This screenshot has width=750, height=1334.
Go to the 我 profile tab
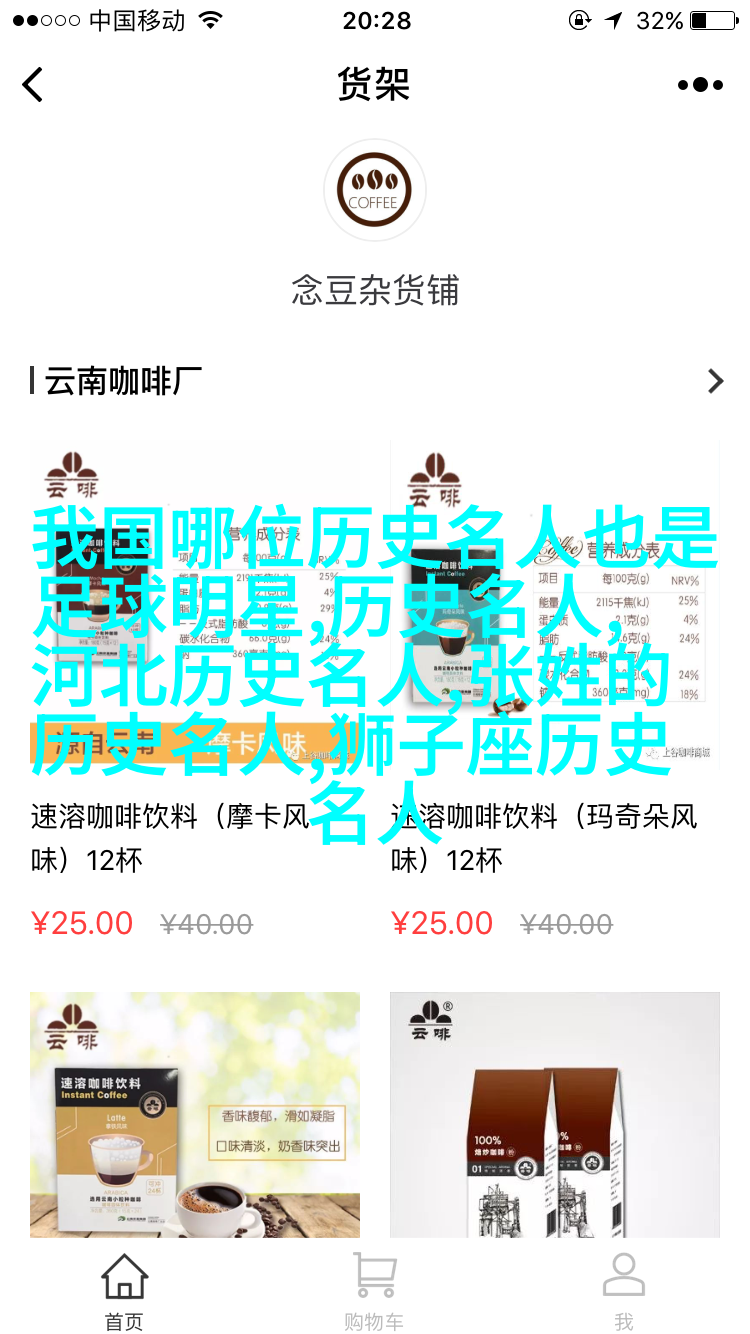coord(623,1292)
